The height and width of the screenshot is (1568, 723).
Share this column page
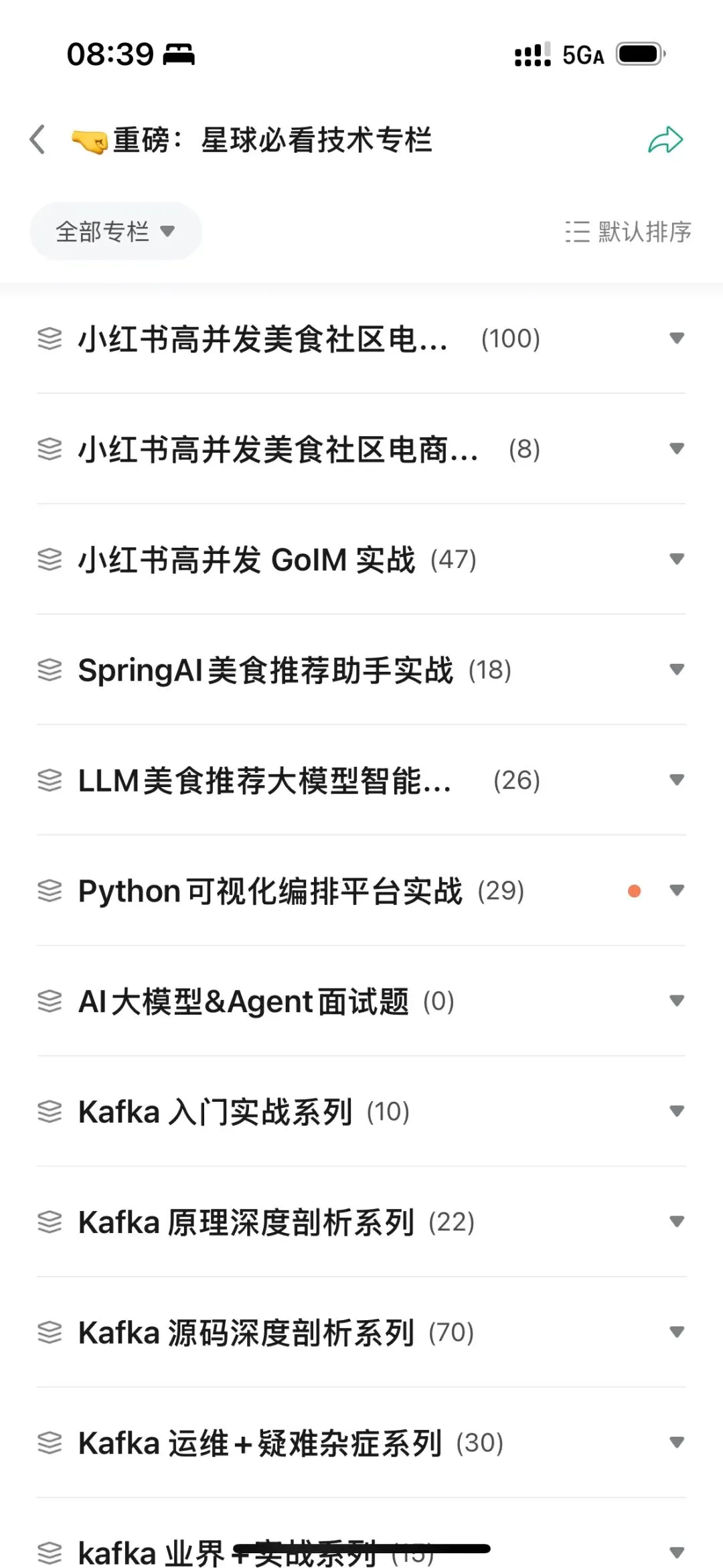(x=665, y=140)
